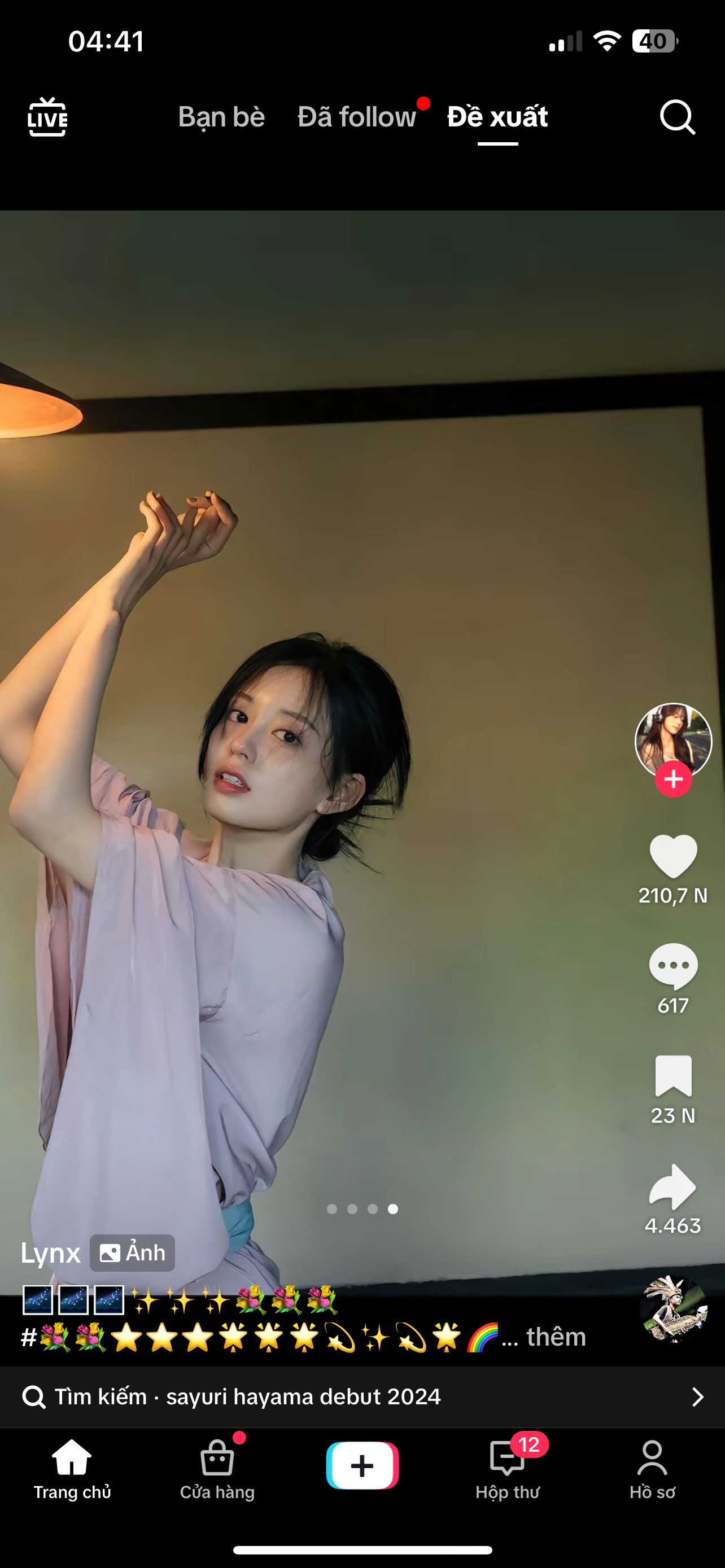Open the spinning sound disc

point(673,1309)
